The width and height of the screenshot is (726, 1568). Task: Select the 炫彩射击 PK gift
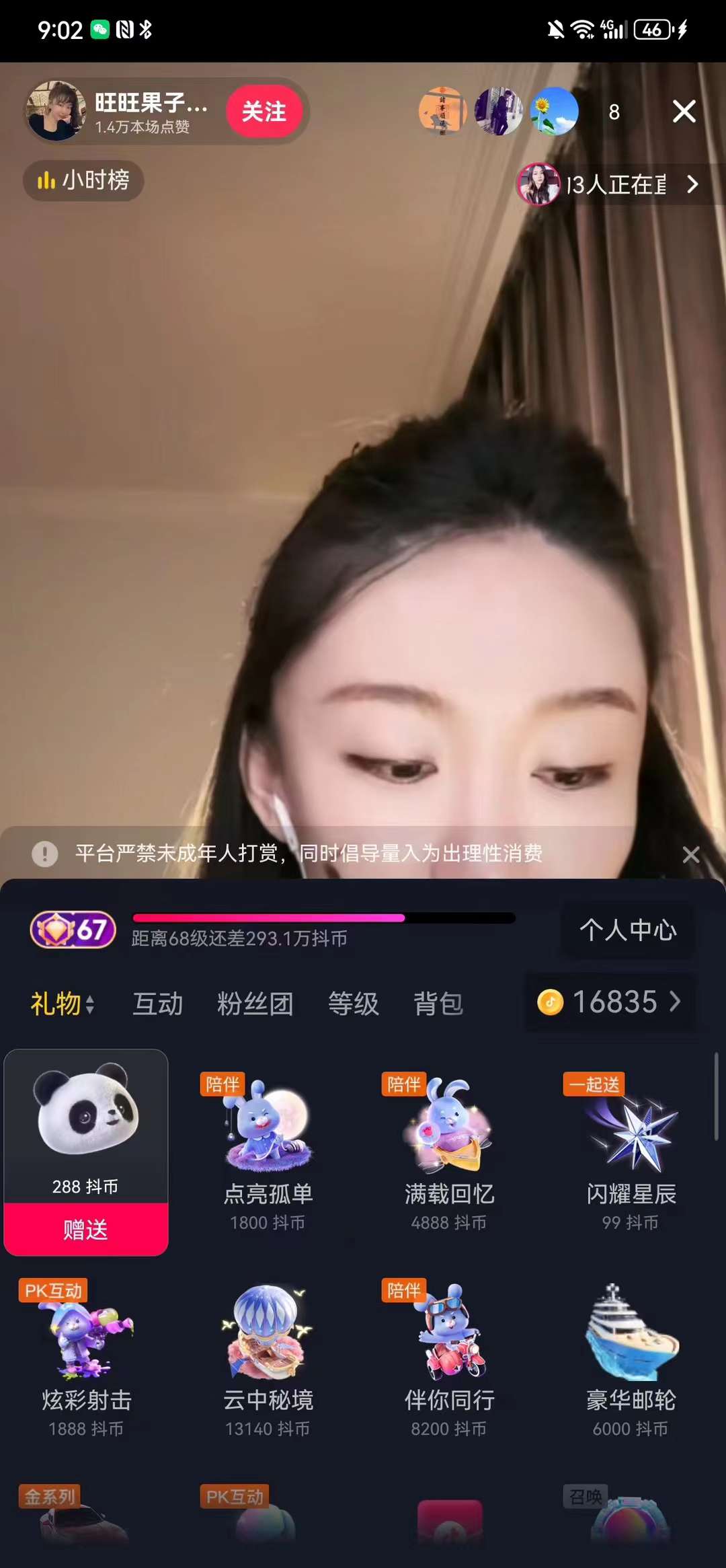86,1355
